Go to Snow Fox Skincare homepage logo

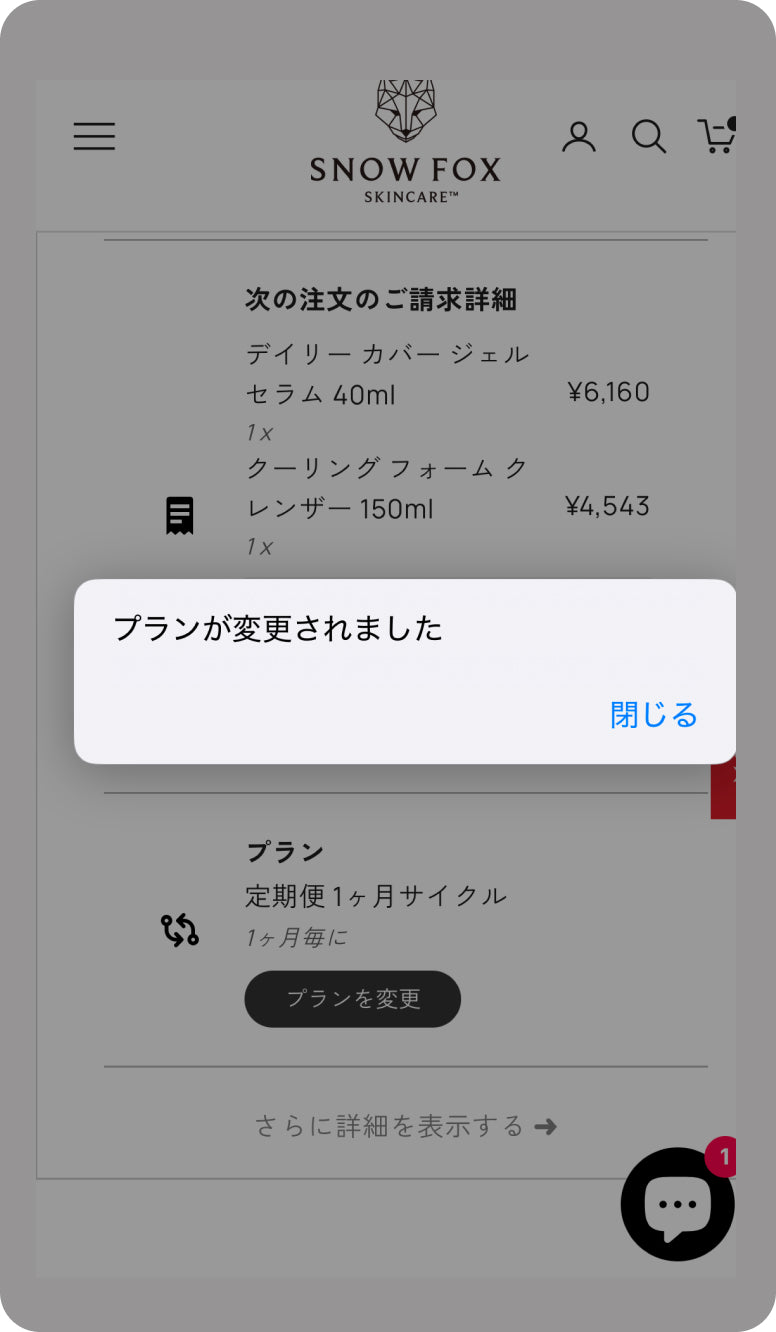click(405, 143)
